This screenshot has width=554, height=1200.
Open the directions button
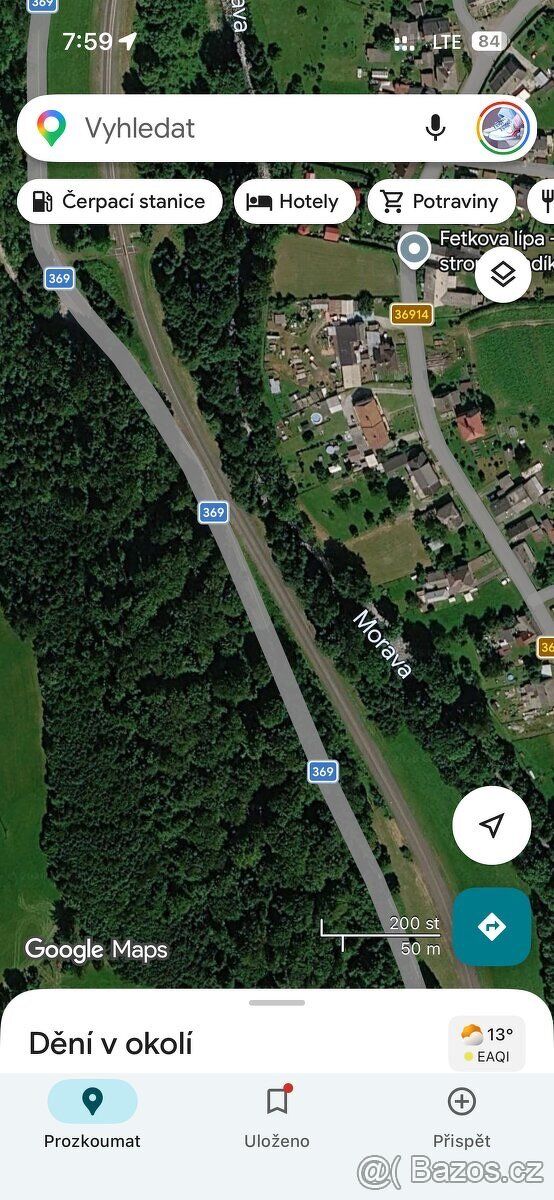tap(491, 927)
